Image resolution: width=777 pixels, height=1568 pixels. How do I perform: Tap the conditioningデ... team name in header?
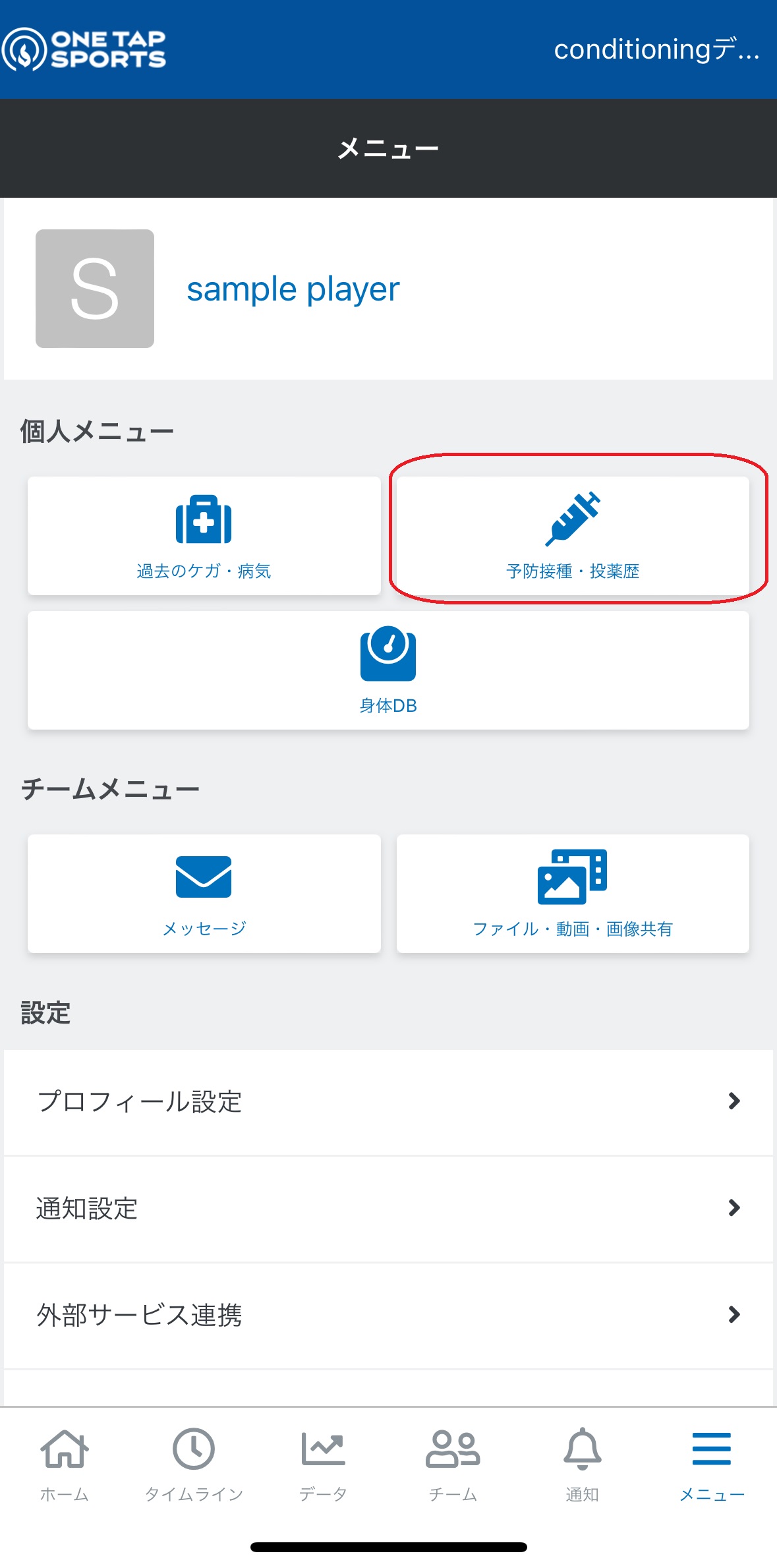pos(657,49)
